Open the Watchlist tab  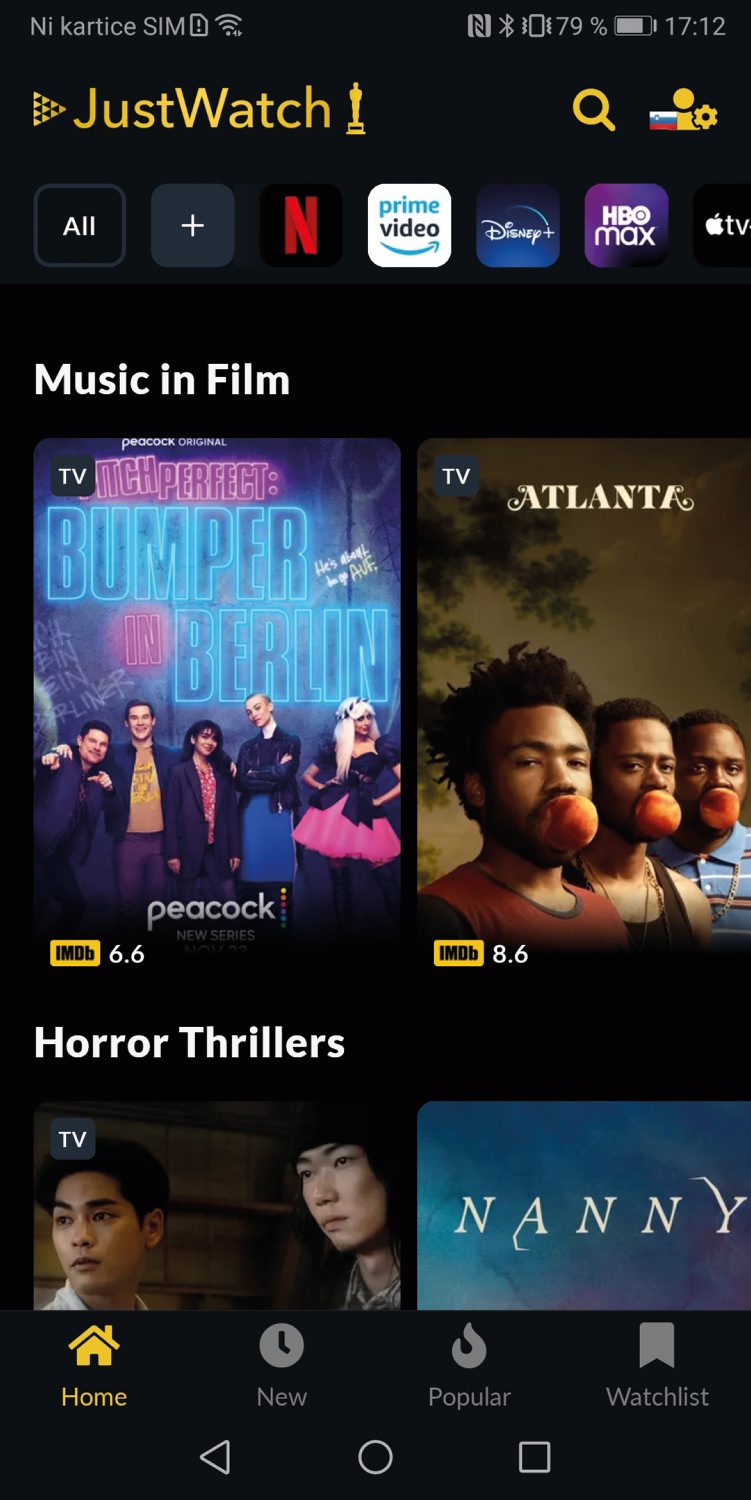coord(657,1366)
